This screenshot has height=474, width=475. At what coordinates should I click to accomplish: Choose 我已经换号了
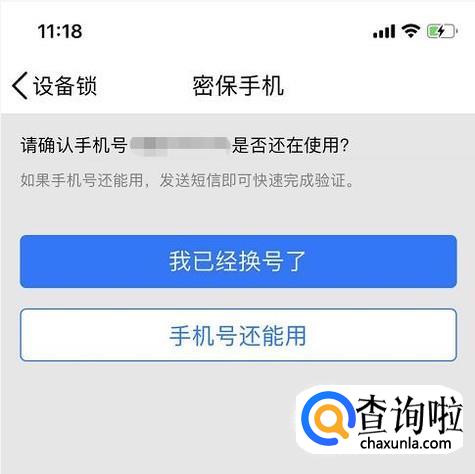coord(238,261)
